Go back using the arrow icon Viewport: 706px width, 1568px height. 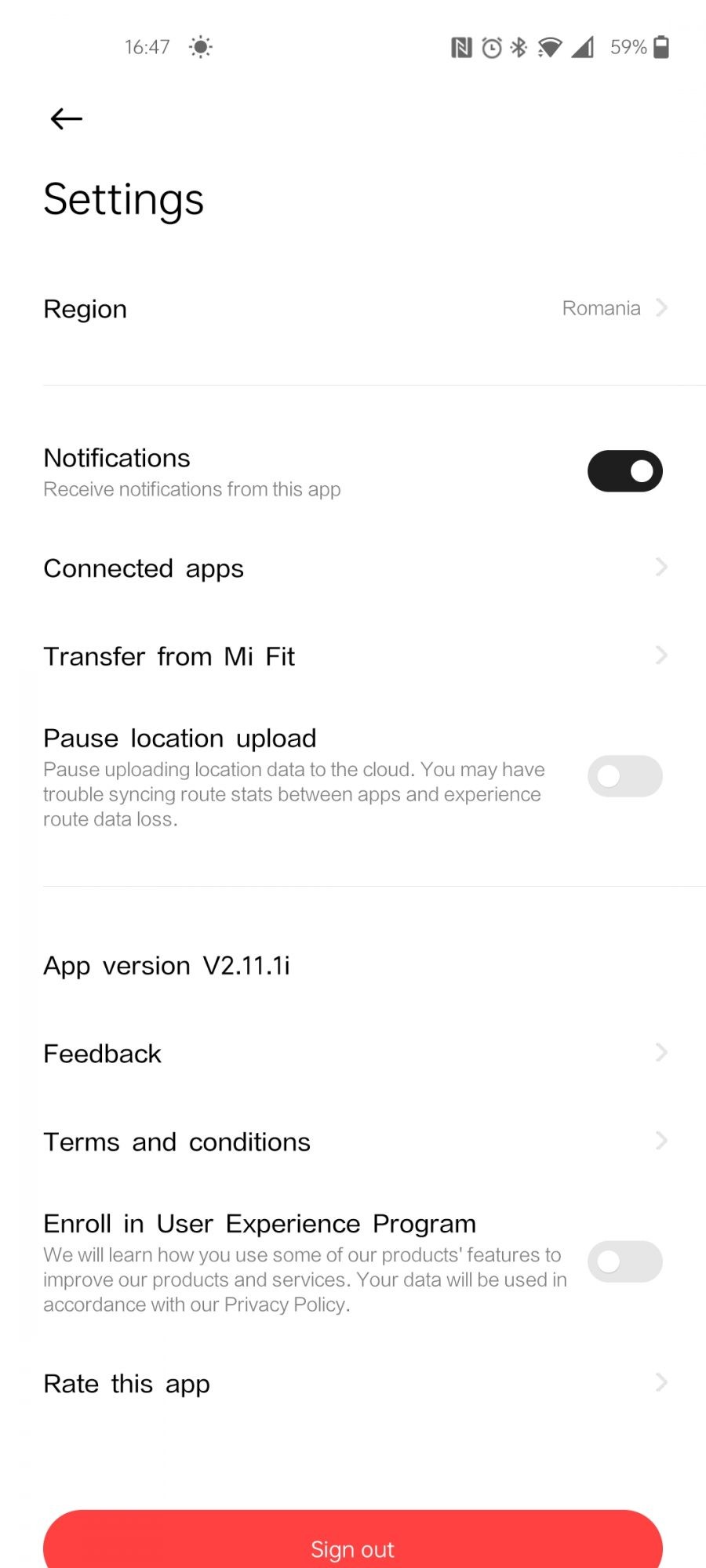coord(66,118)
